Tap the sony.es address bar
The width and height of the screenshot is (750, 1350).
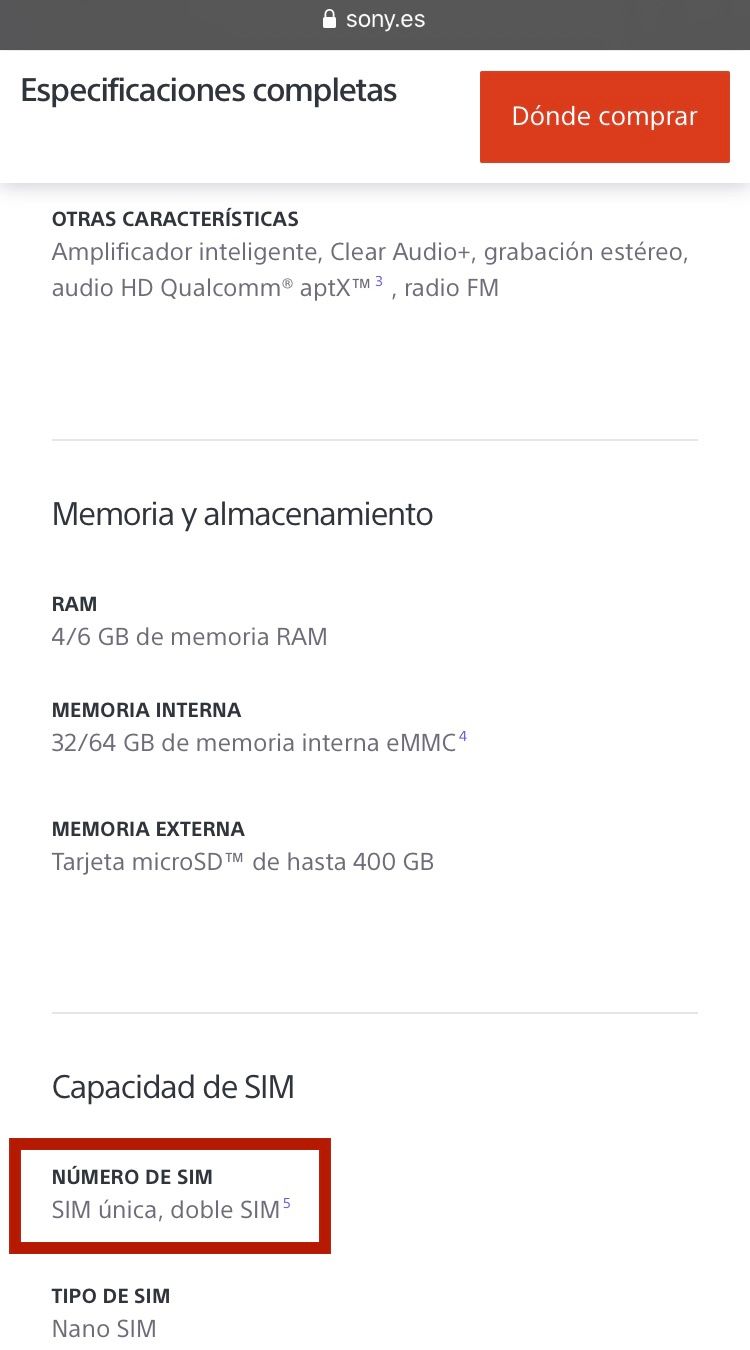tap(375, 20)
